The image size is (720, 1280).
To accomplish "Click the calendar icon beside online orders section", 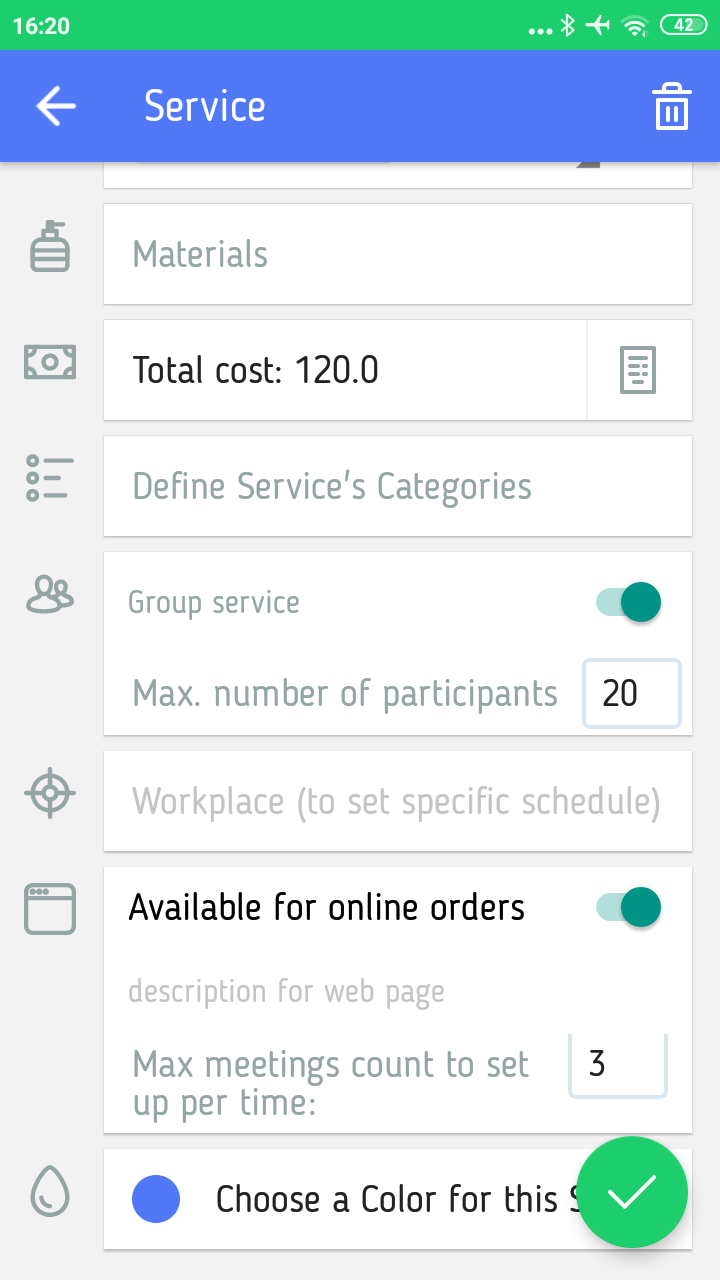I will (x=50, y=908).
